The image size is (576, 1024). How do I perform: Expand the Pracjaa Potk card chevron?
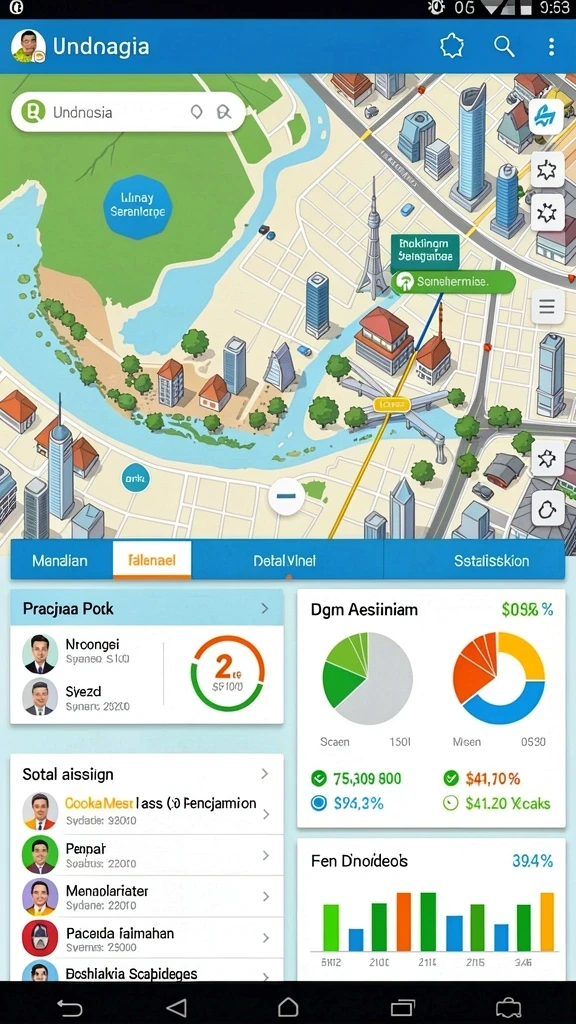click(x=264, y=609)
